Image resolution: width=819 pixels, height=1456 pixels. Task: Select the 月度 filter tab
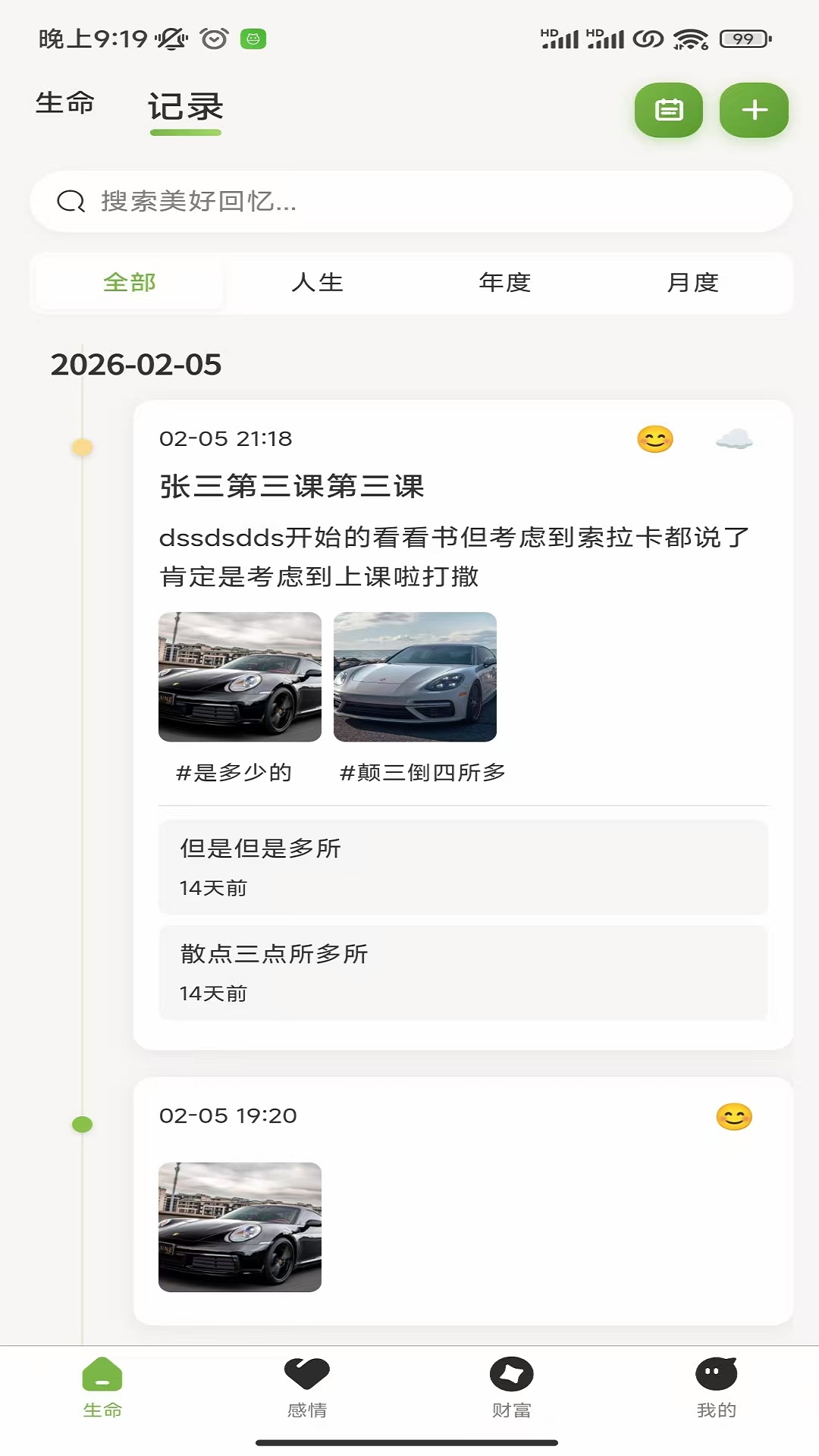coord(694,283)
